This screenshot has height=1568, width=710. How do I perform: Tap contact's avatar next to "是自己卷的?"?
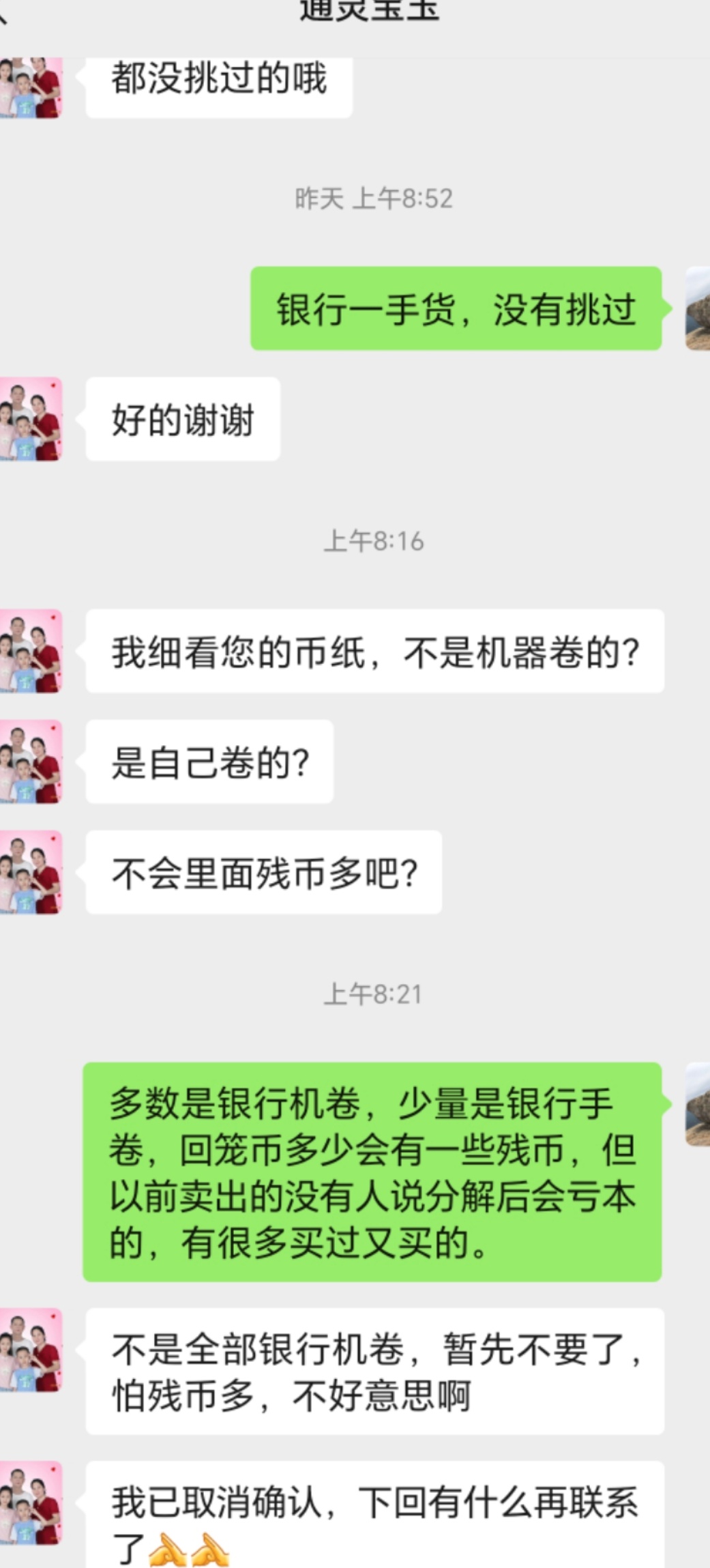31,761
